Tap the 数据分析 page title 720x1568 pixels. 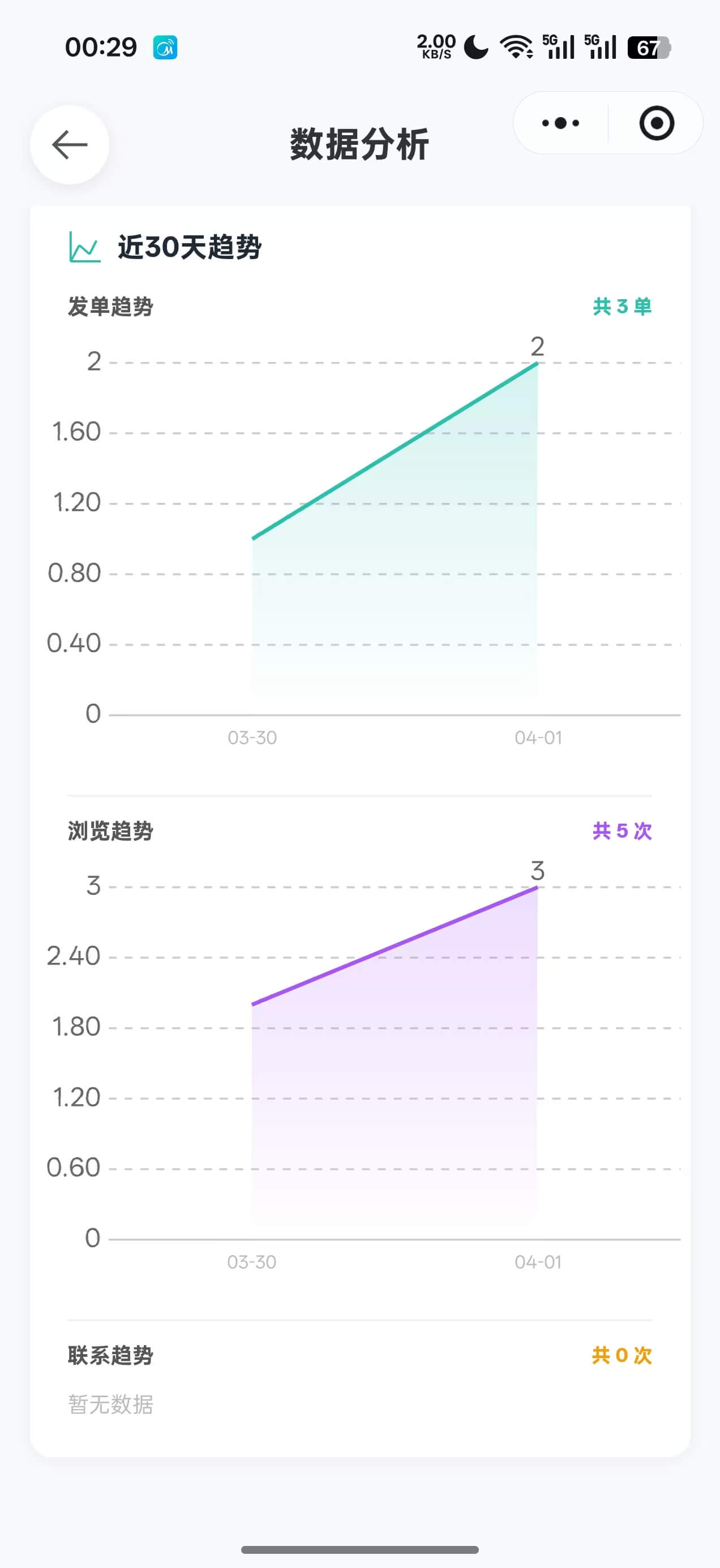coord(359,144)
